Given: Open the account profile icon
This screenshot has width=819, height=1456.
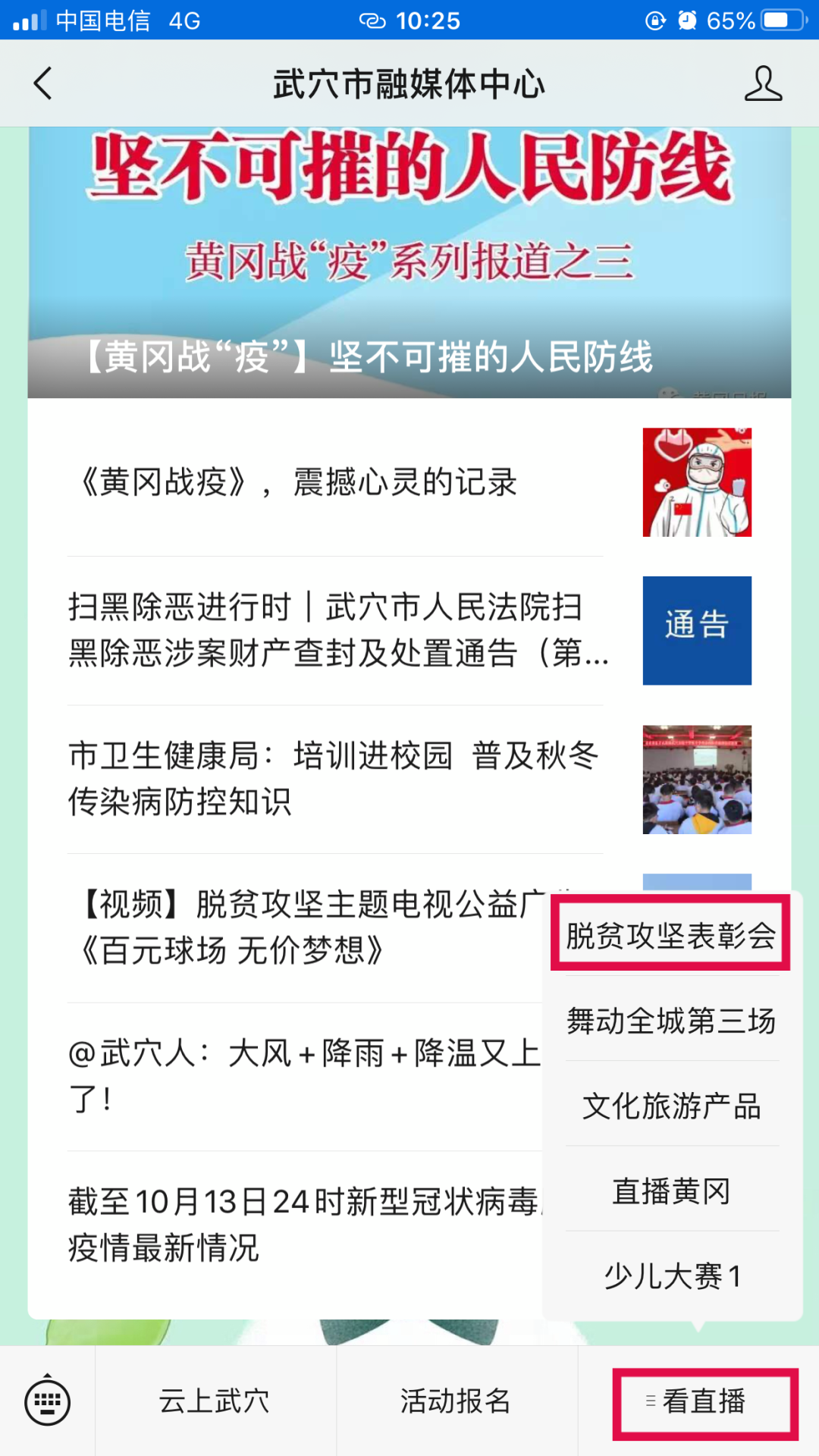Looking at the screenshot, I should click(x=762, y=83).
